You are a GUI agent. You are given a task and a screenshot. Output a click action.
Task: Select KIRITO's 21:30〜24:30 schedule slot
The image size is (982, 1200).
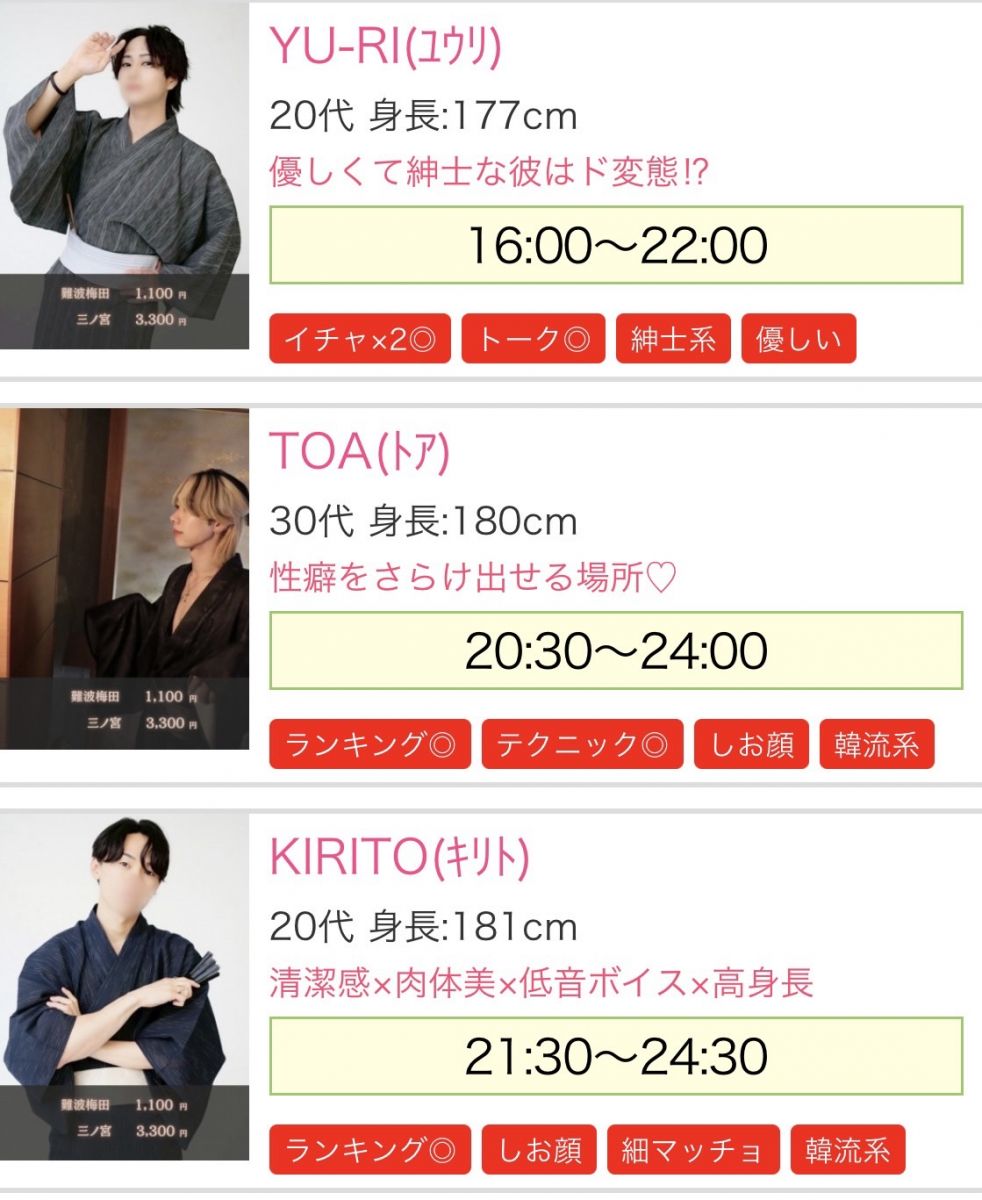click(616, 1056)
